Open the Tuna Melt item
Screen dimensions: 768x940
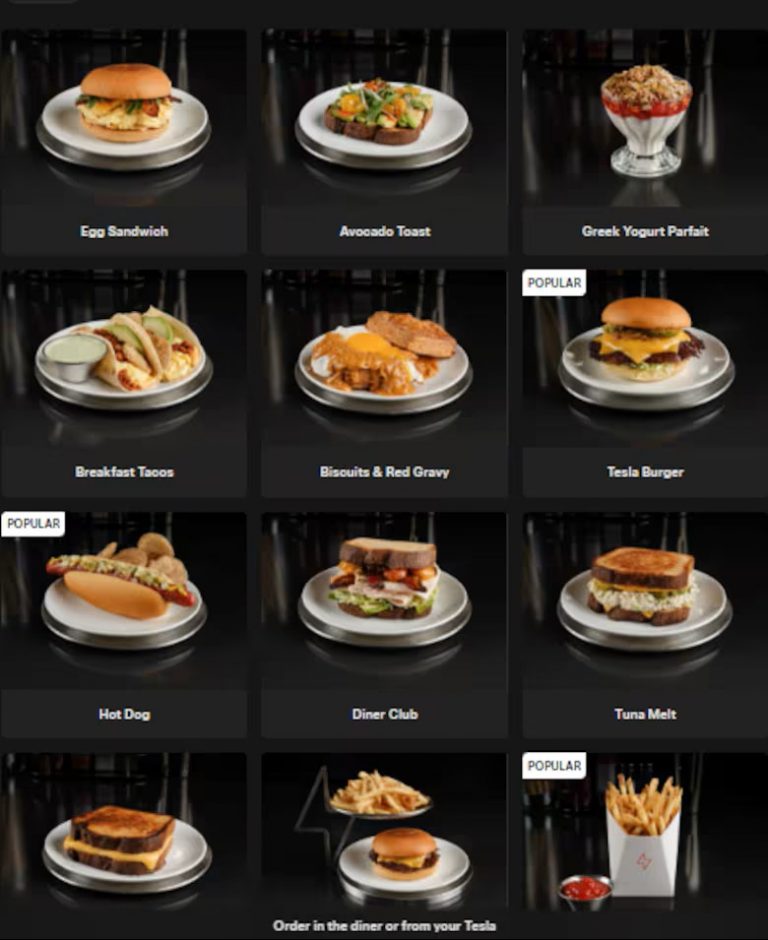point(645,626)
